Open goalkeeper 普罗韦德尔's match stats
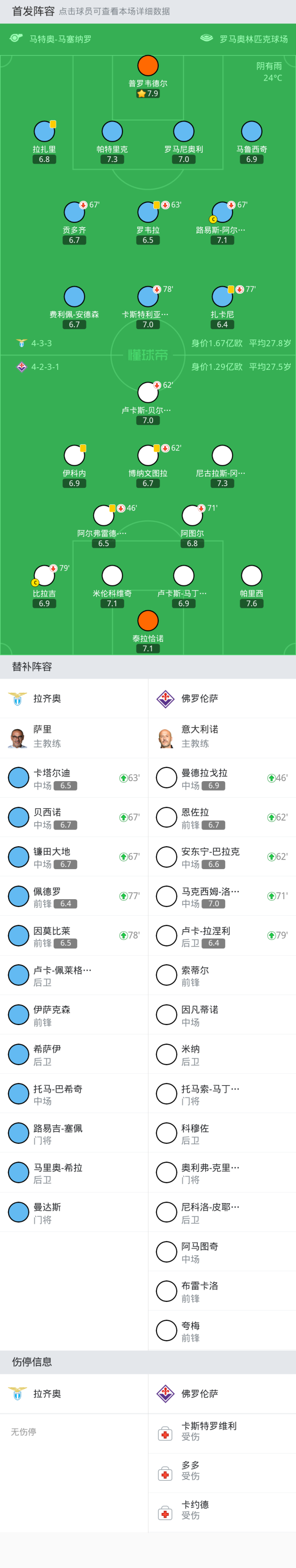296x1568 pixels. tap(148, 66)
